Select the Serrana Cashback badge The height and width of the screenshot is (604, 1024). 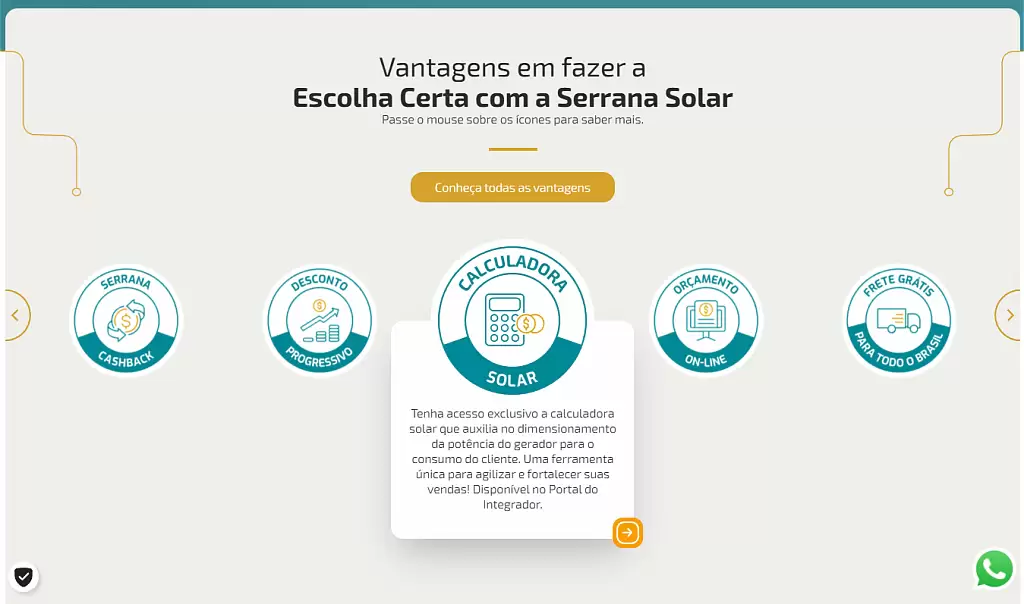click(125, 320)
